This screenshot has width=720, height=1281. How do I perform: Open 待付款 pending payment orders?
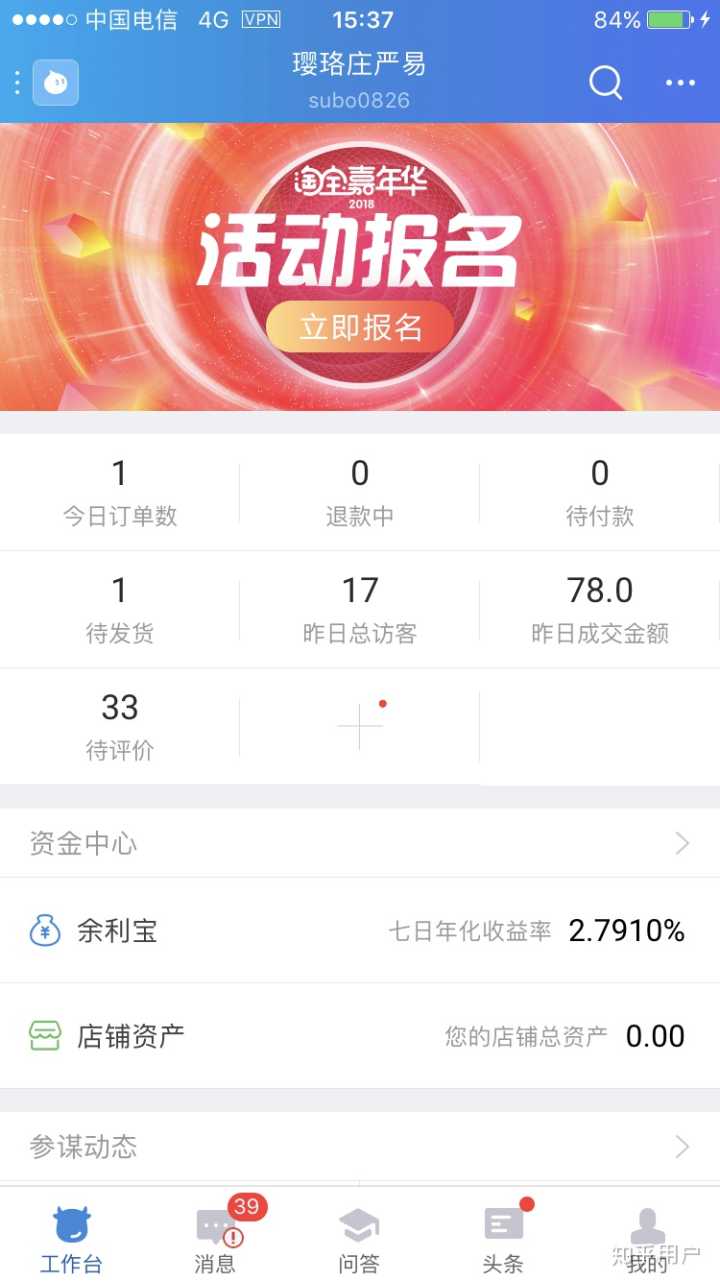[600, 492]
